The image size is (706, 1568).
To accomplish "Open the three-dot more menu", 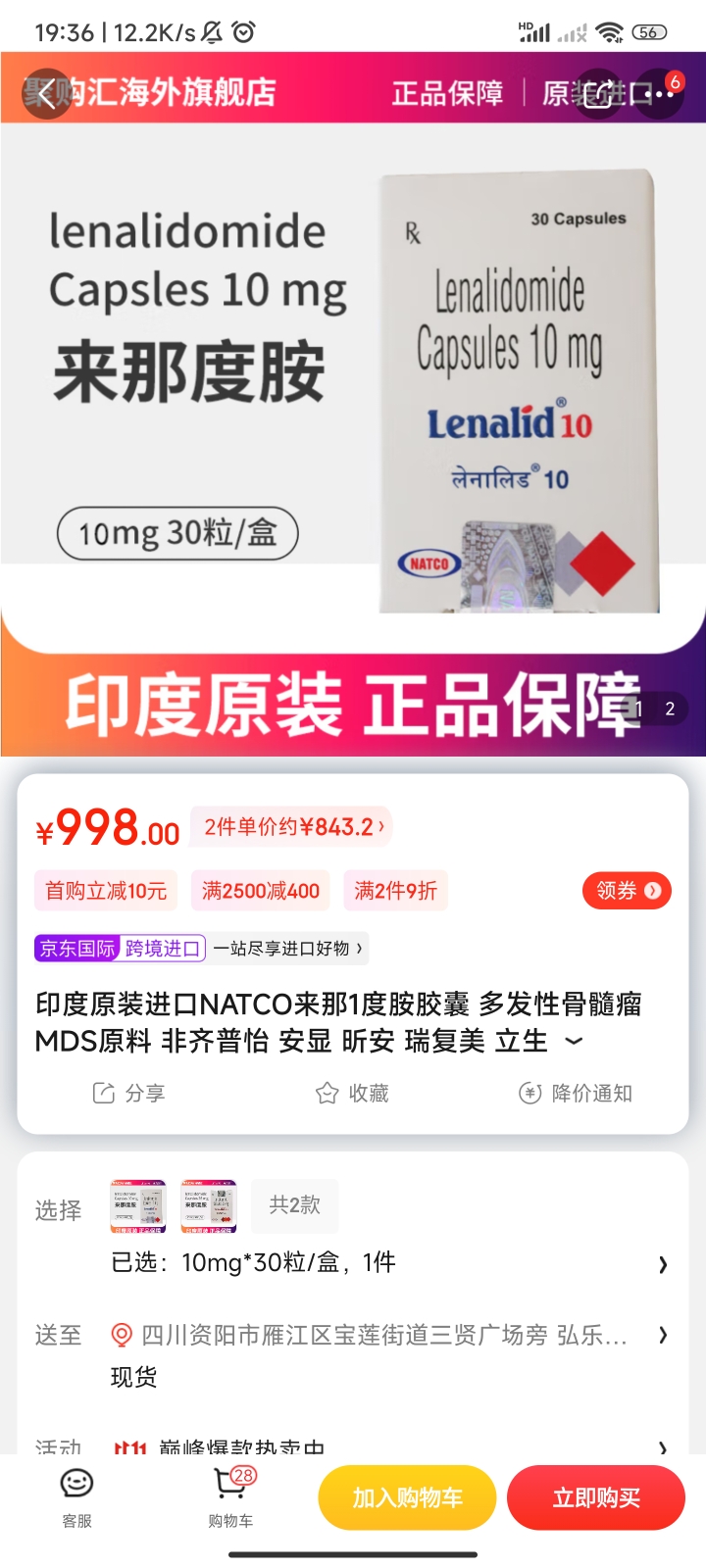I will pos(658,94).
